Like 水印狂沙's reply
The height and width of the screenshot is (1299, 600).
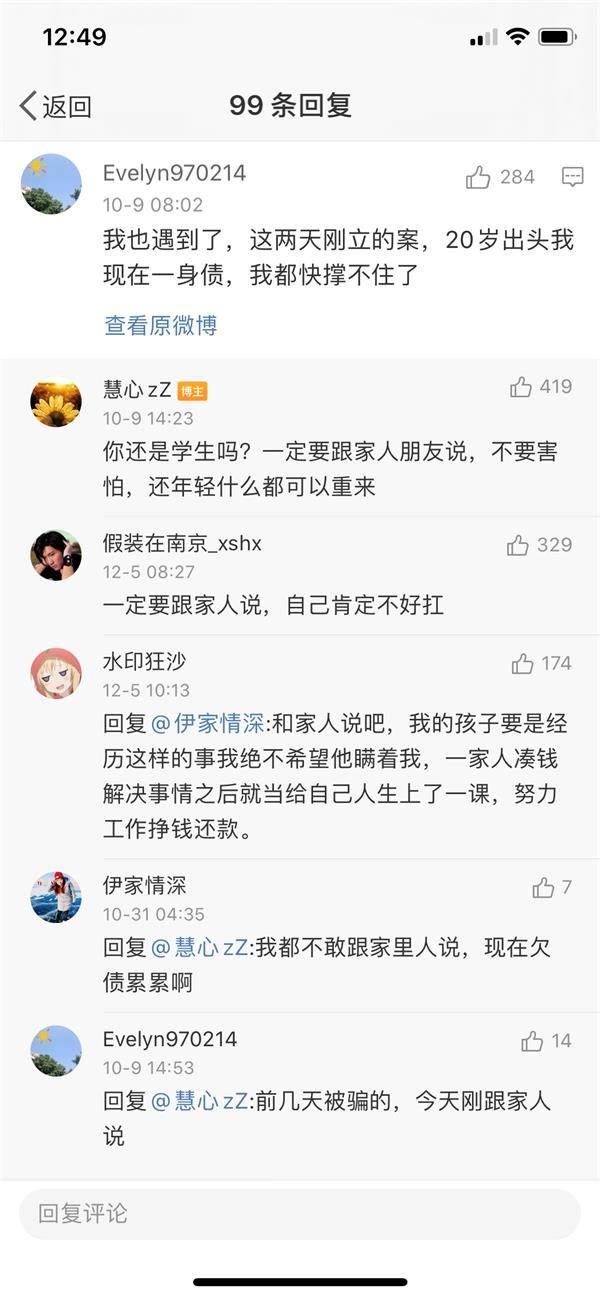coord(541,663)
